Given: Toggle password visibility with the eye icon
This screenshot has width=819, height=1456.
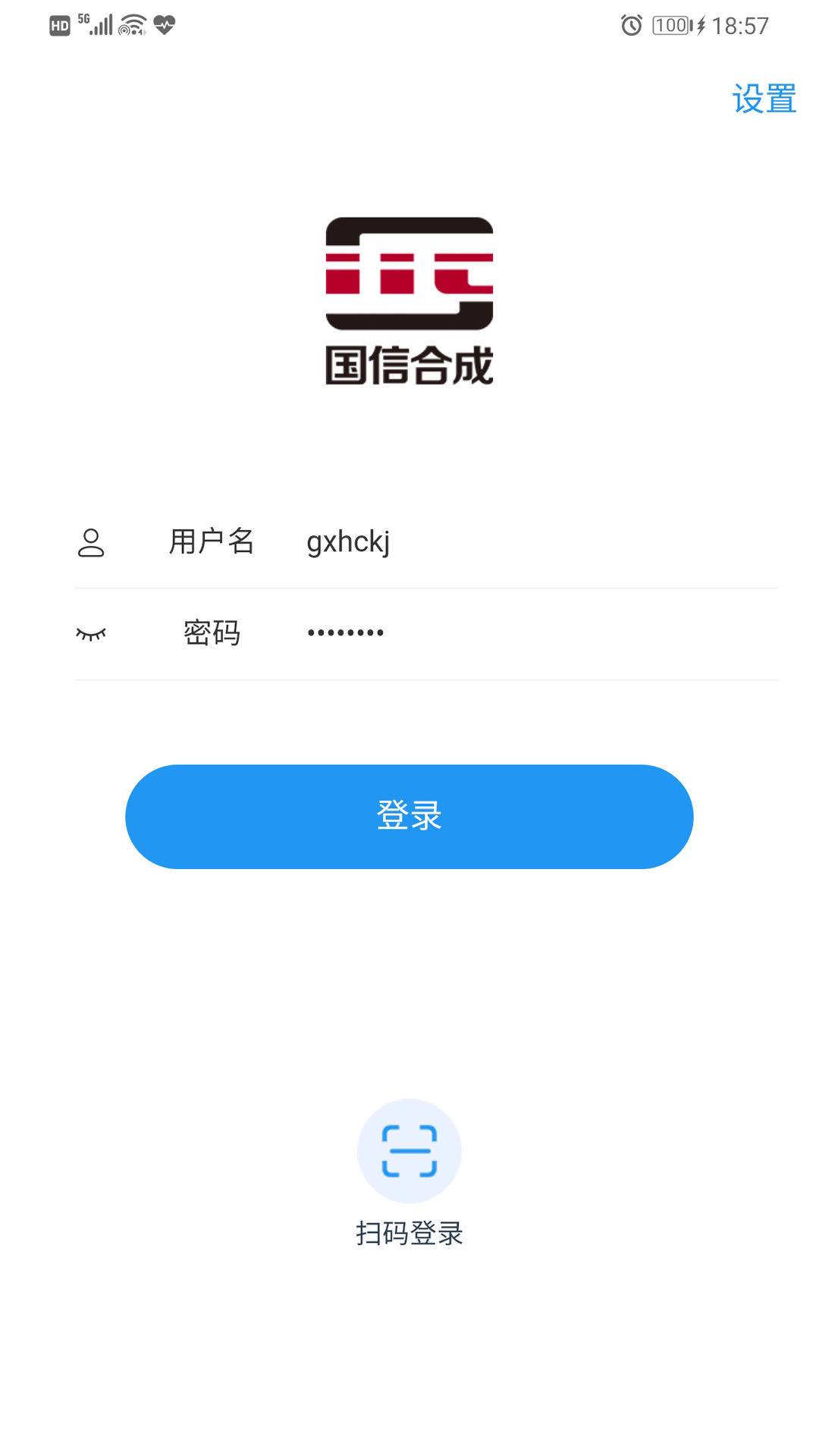Looking at the screenshot, I should (91, 635).
